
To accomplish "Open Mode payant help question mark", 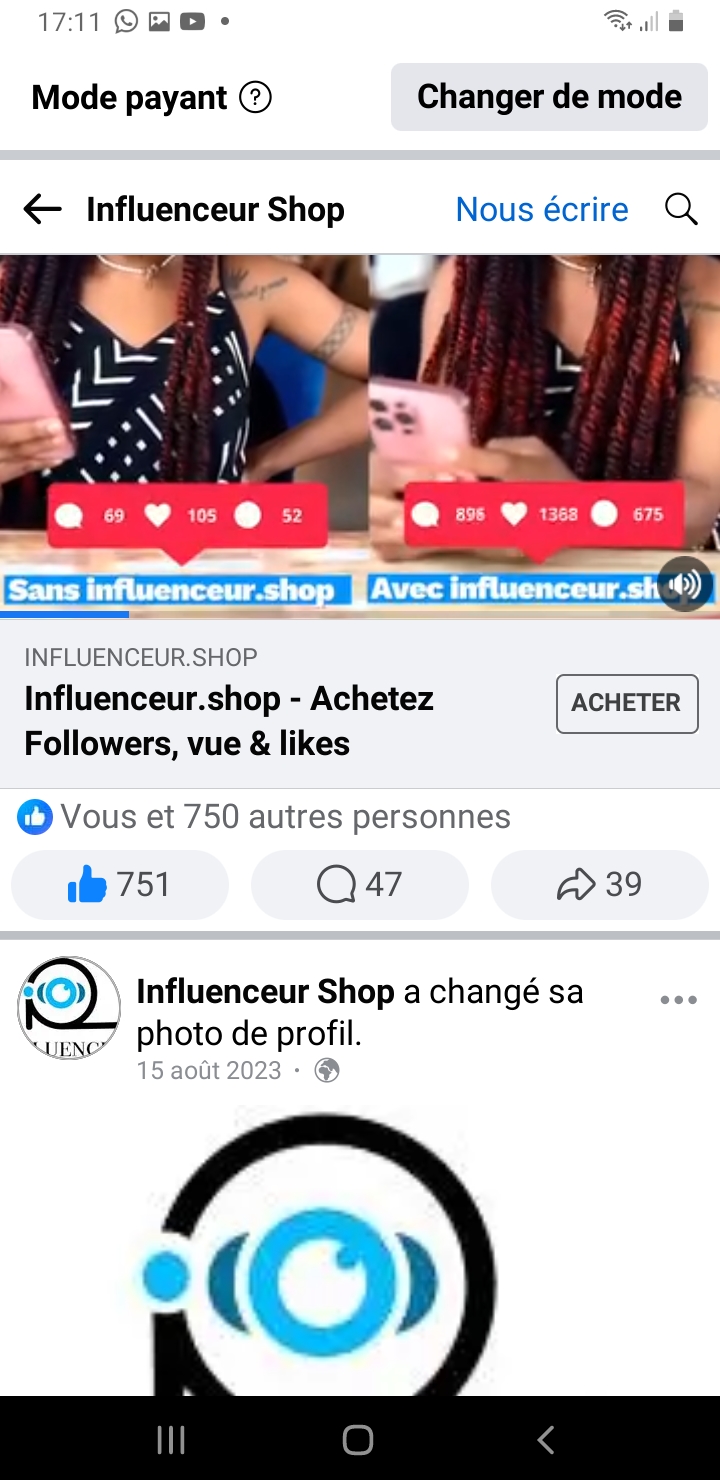I will click(256, 98).
